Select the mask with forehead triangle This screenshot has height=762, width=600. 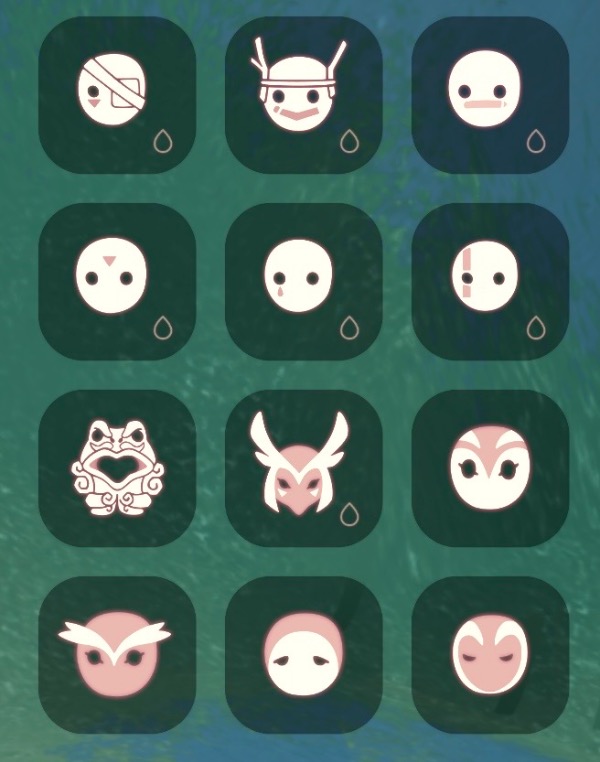coord(112,278)
